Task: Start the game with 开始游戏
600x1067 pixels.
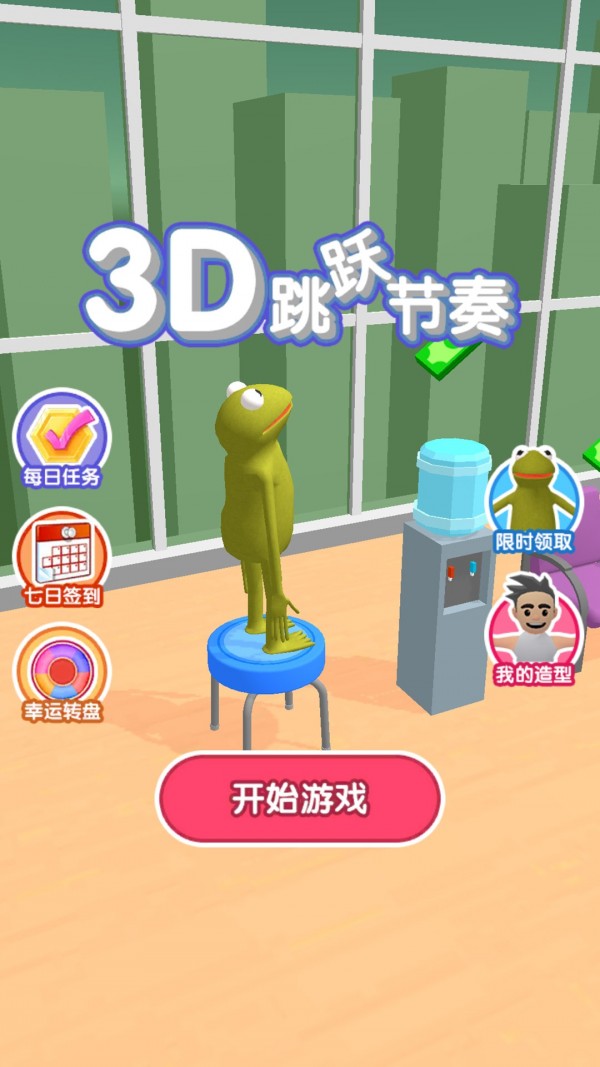Action: (299, 799)
